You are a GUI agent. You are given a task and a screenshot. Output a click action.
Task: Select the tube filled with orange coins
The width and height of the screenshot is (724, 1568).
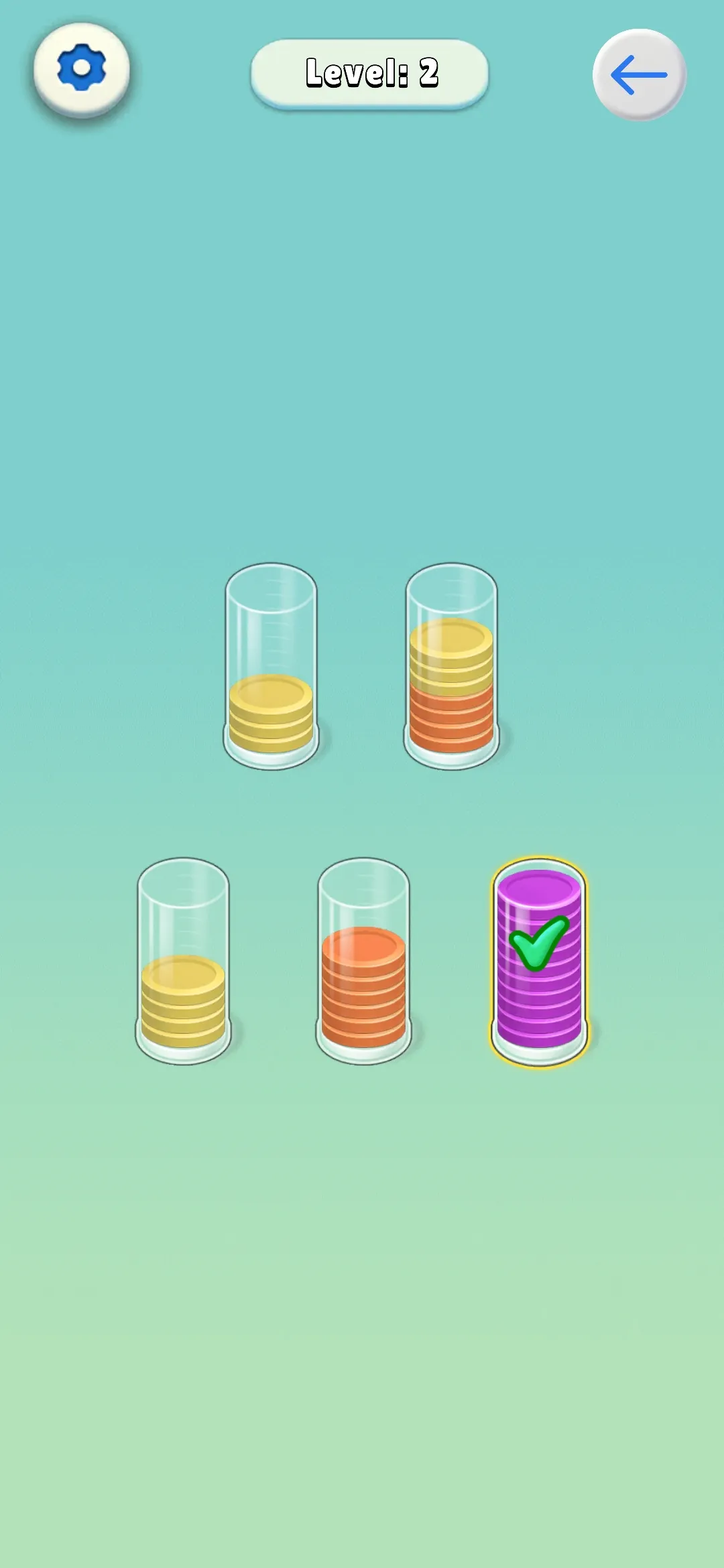(x=363, y=962)
